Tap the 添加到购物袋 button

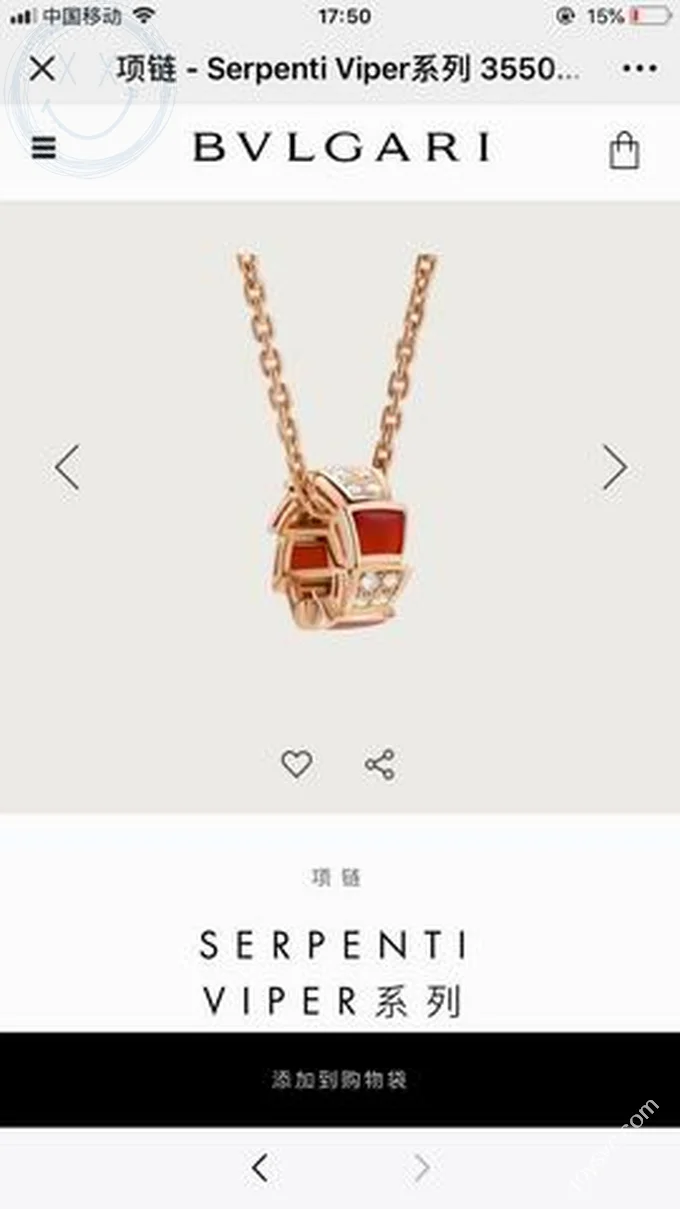340,1080
